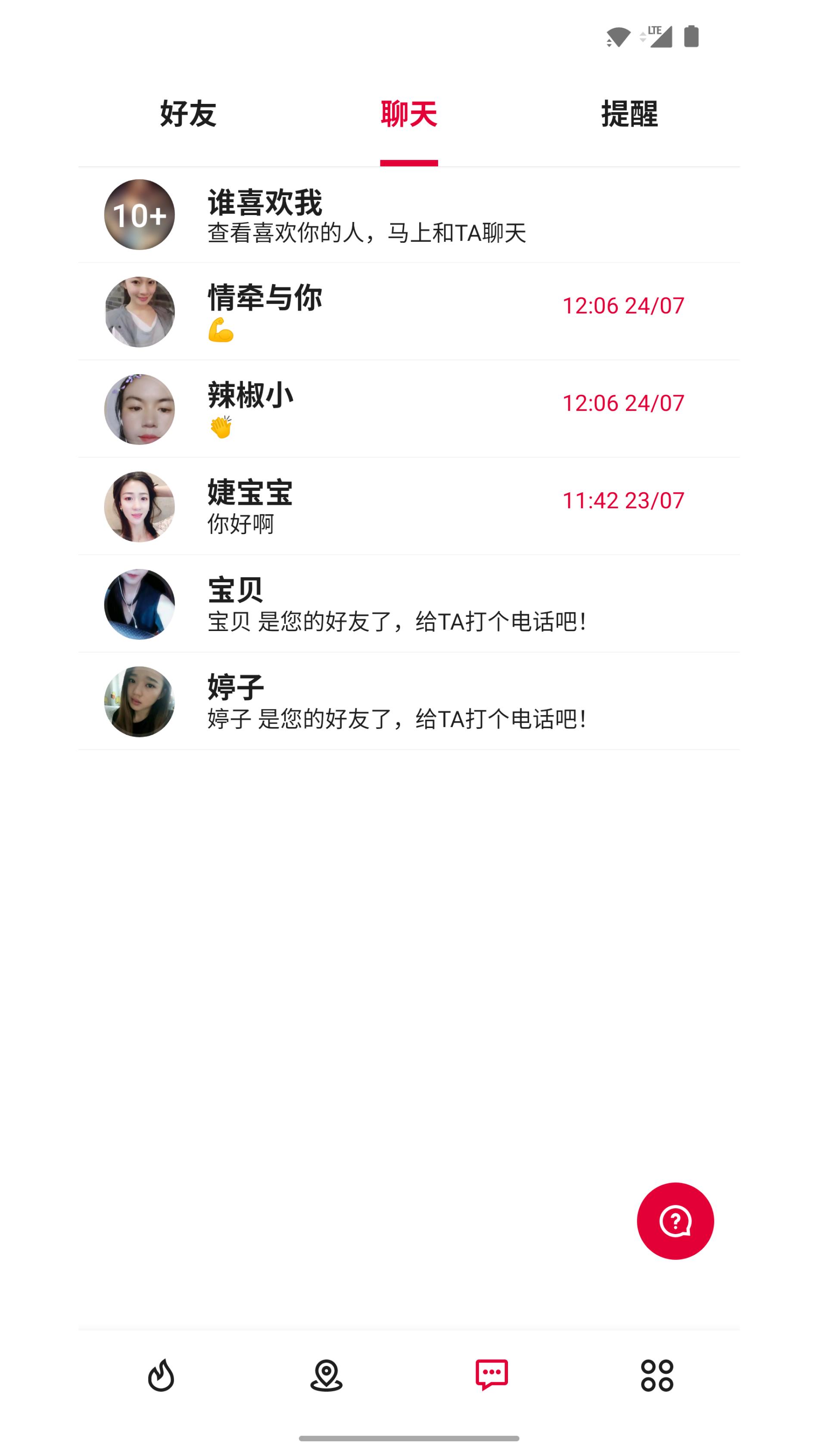Open the chat with 宝贝

(x=409, y=604)
